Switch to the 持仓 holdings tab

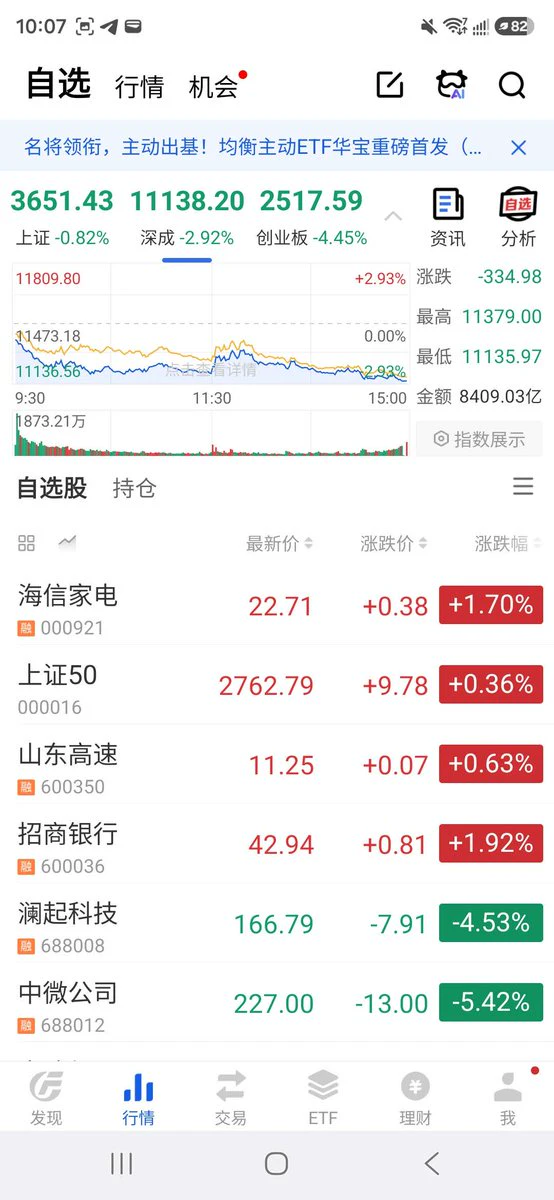click(134, 488)
